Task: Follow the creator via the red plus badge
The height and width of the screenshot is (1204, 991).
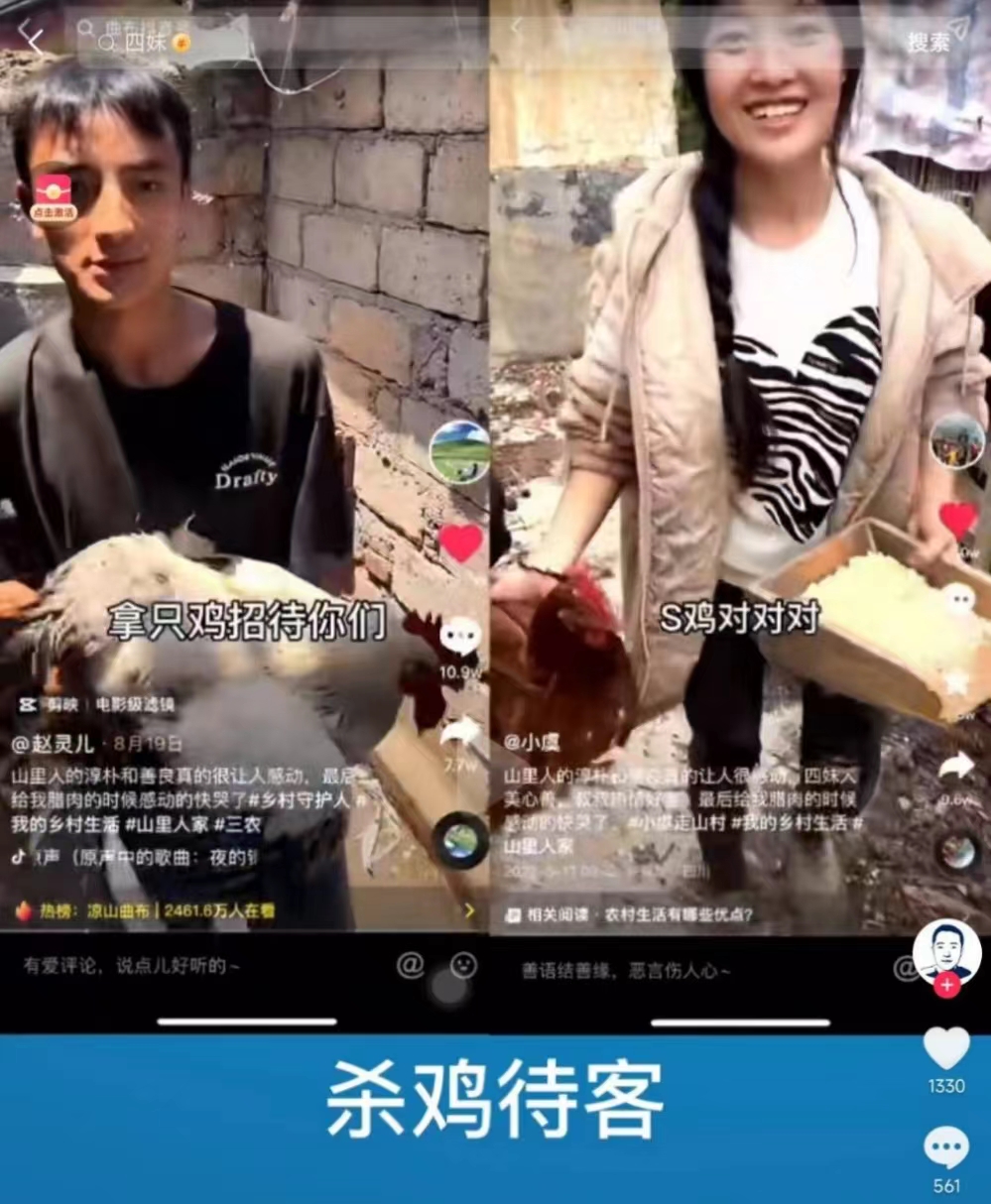Action: (947, 985)
